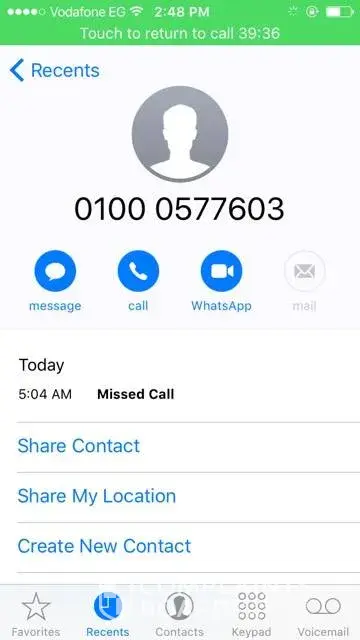Open the Recents tab
The width and height of the screenshot is (360, 640).
pos(108,614)
